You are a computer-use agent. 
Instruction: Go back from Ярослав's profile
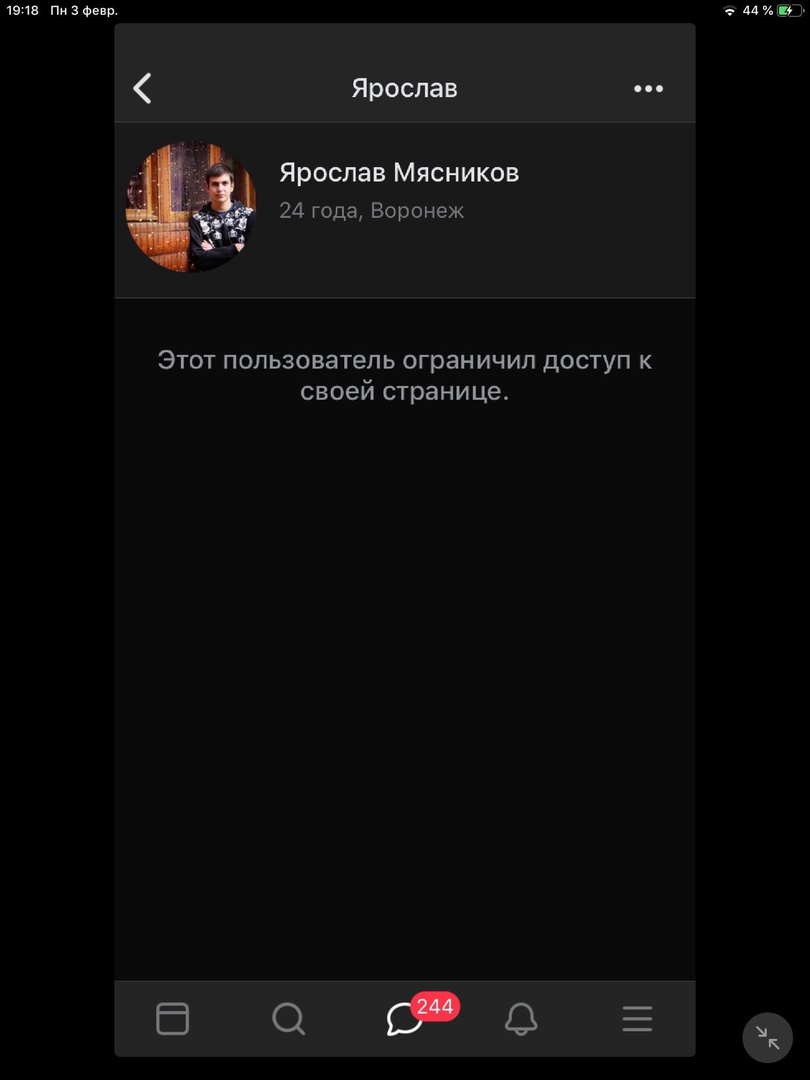(x=143, y=88)
